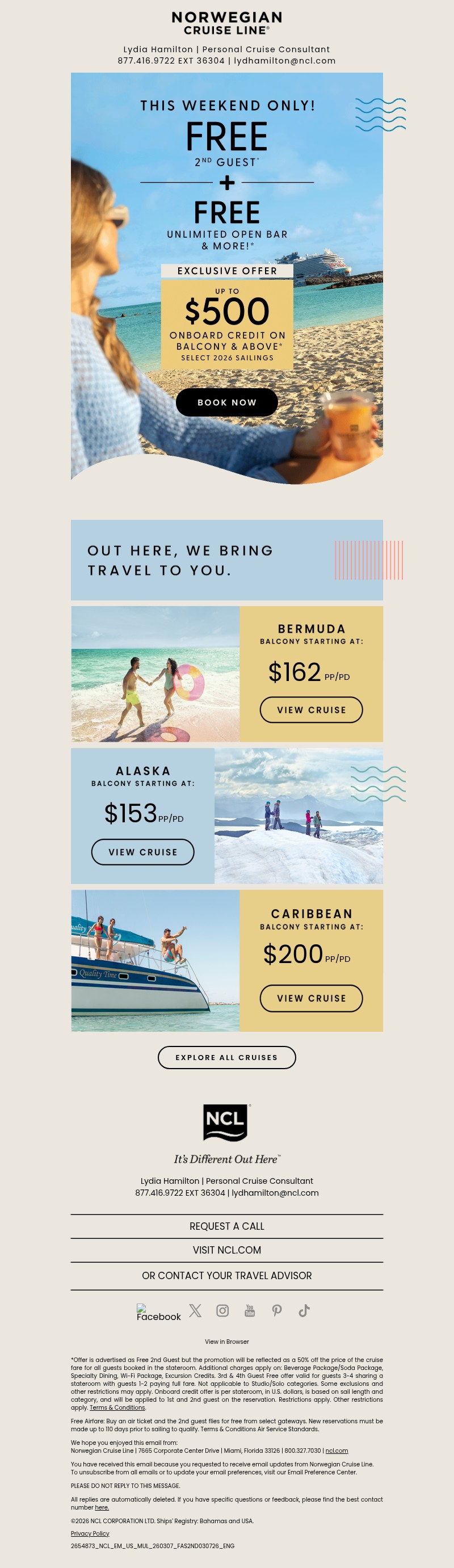
Task: Open the X social icon
Action: click(195, 1310)
